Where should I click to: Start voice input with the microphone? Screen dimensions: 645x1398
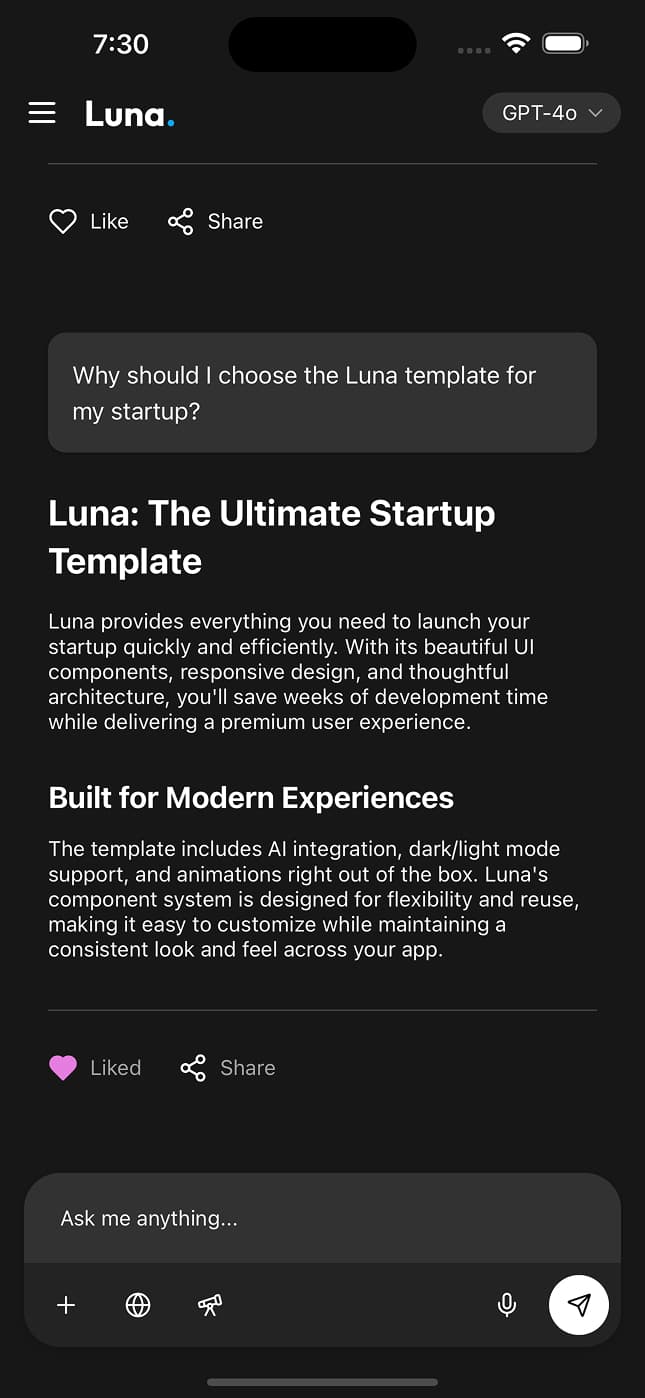[x=507, y=1305]
